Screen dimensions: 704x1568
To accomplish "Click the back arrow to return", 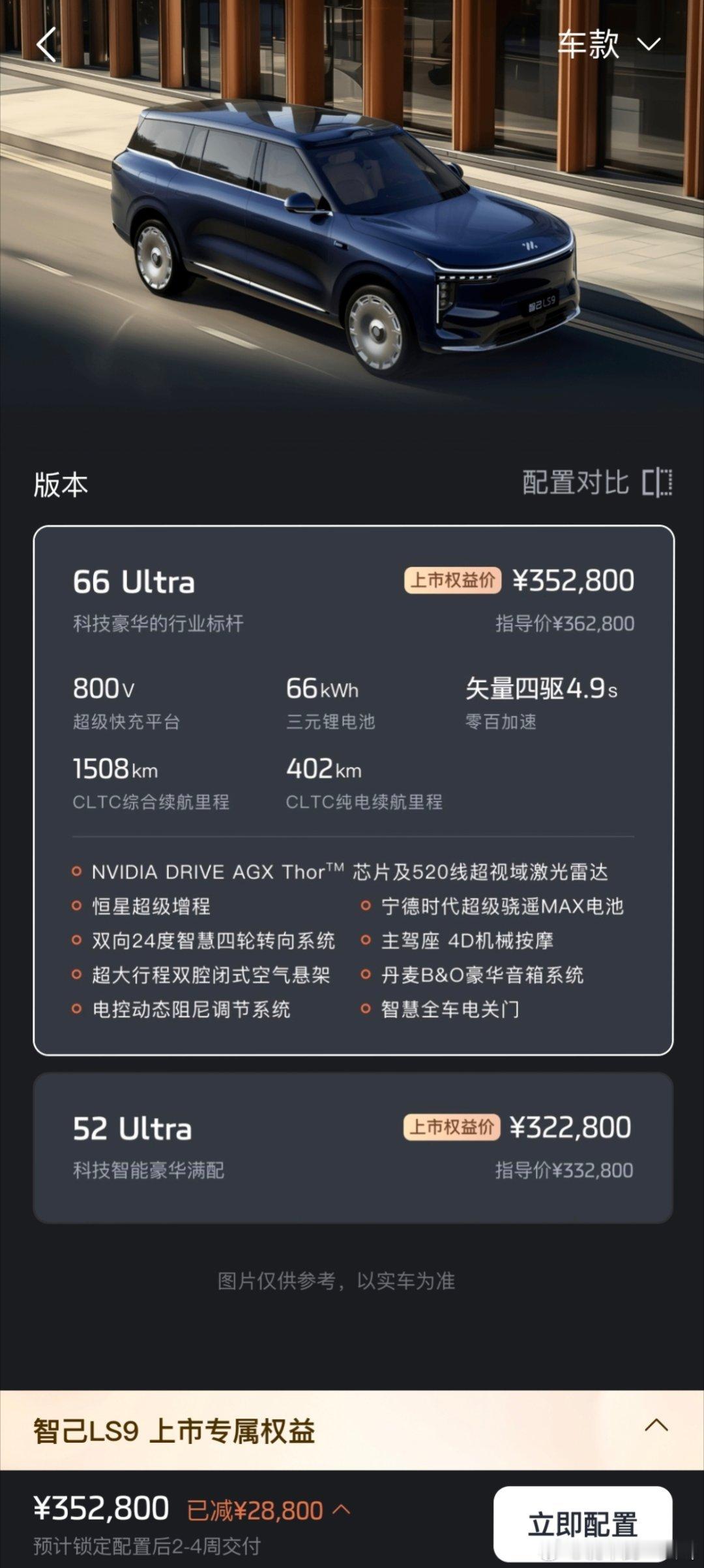I will [46, 46].
